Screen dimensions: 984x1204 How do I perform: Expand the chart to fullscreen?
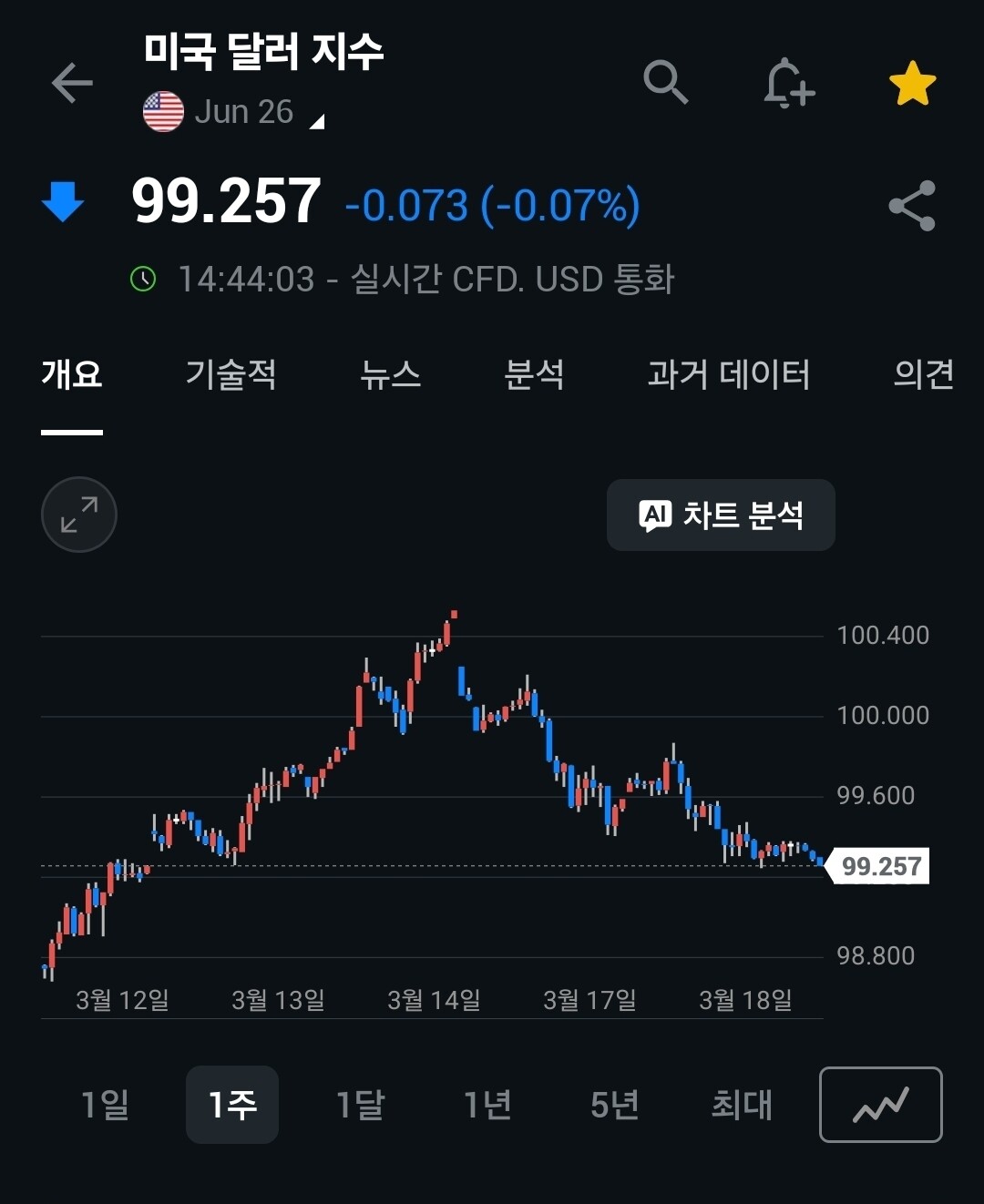pyautogui.click(x=79, y=515)
